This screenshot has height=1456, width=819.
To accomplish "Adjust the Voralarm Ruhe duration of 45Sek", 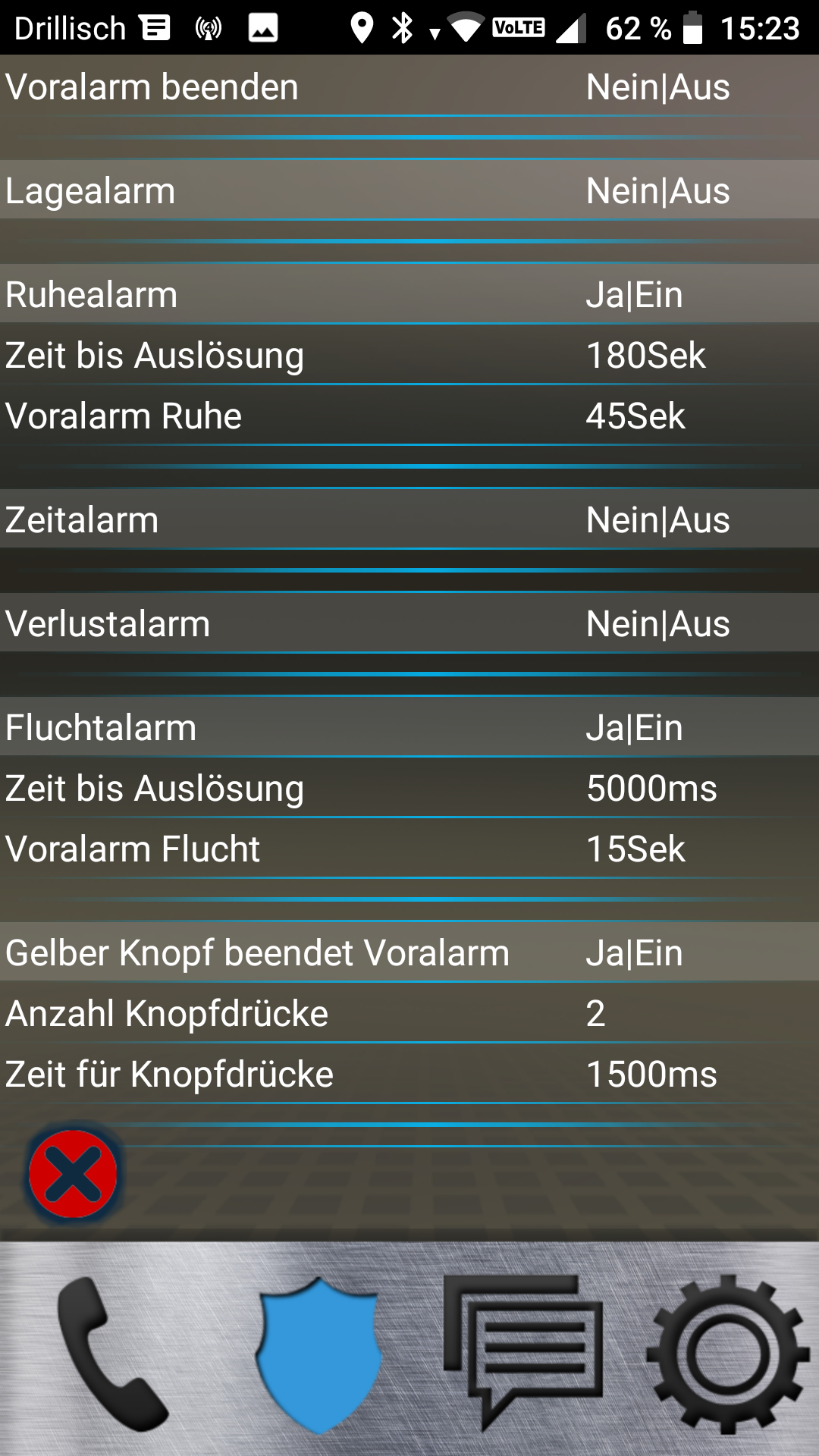I will (x=409, y=416).
